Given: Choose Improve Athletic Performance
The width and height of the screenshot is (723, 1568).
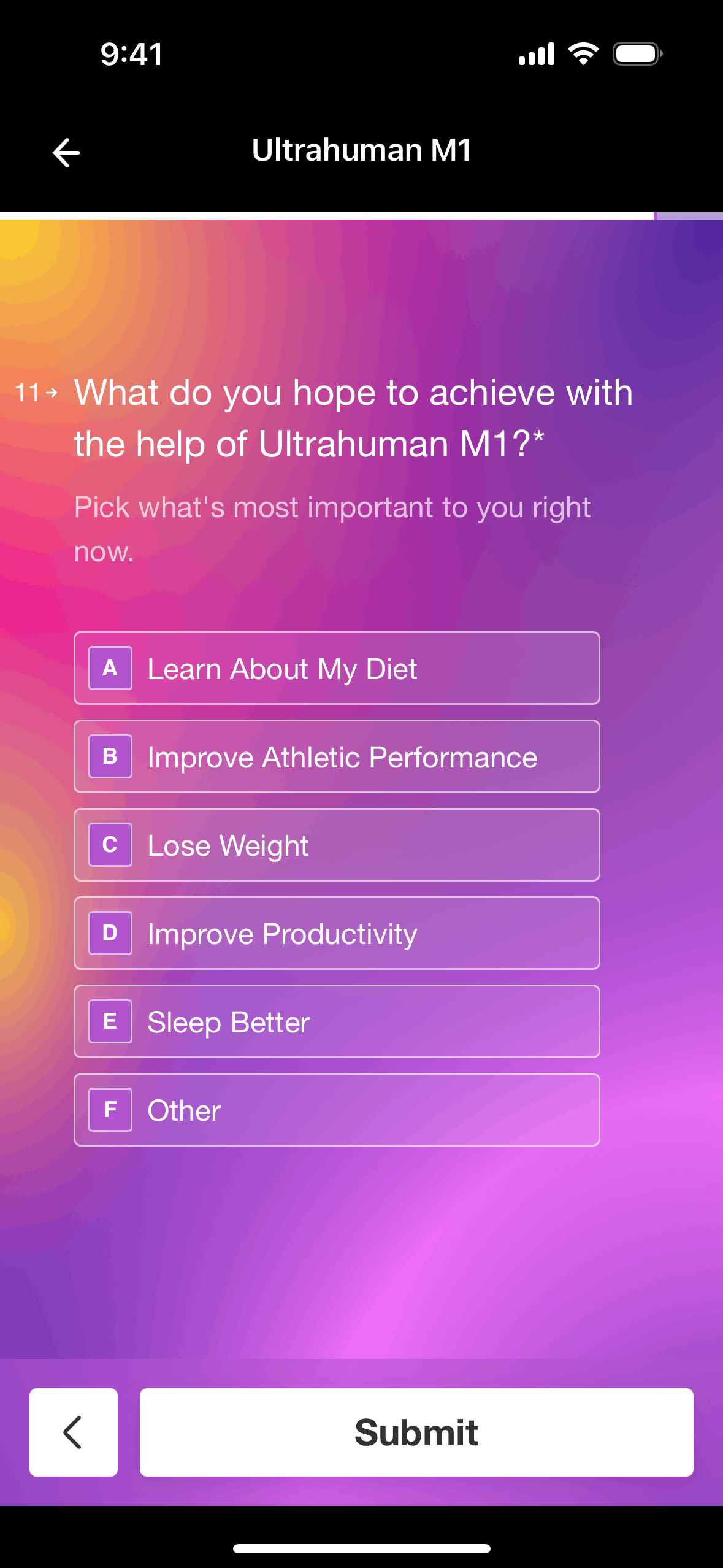Looking at the screenshot, I should point(337,756).
